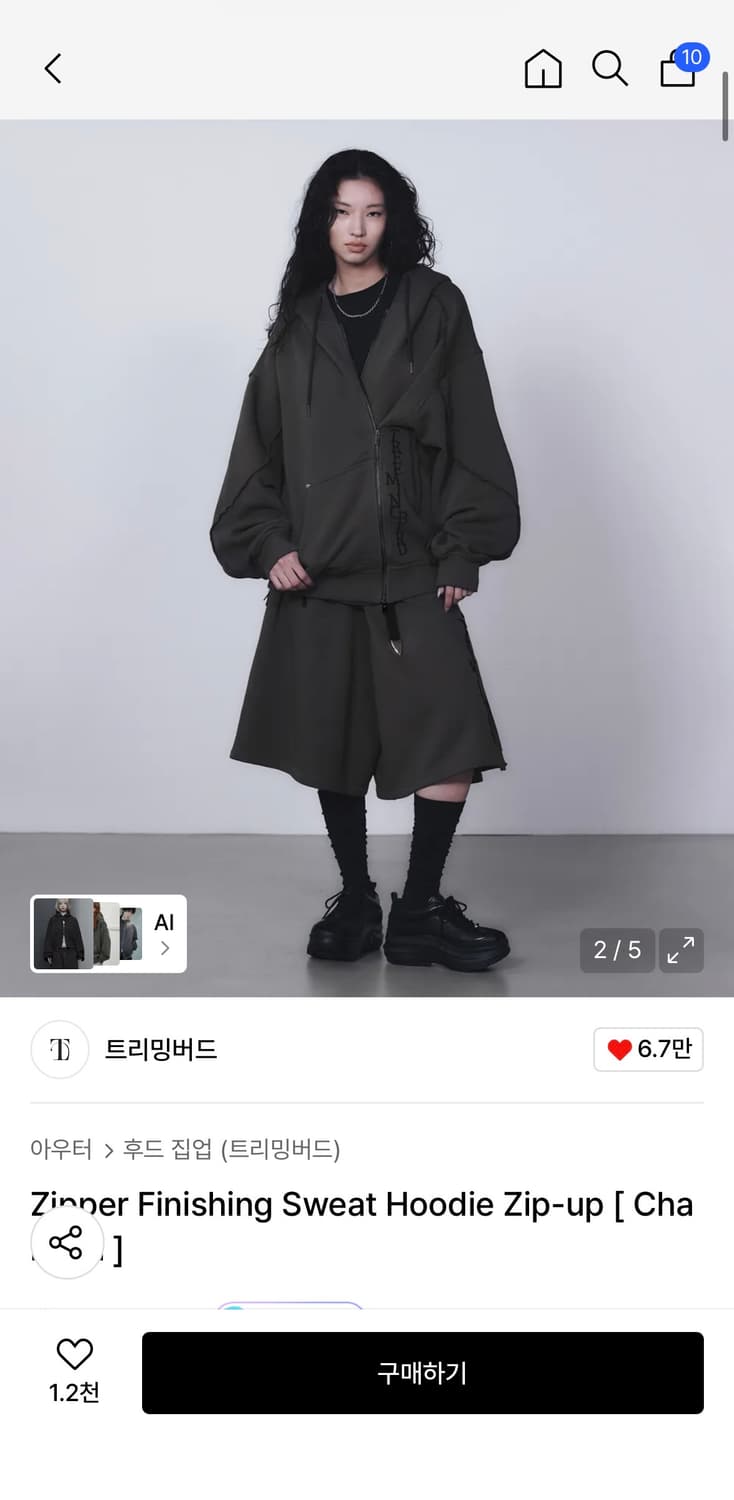Navigate back using the back arrow
Screen dimensions: 734x1500
[52, 69]
